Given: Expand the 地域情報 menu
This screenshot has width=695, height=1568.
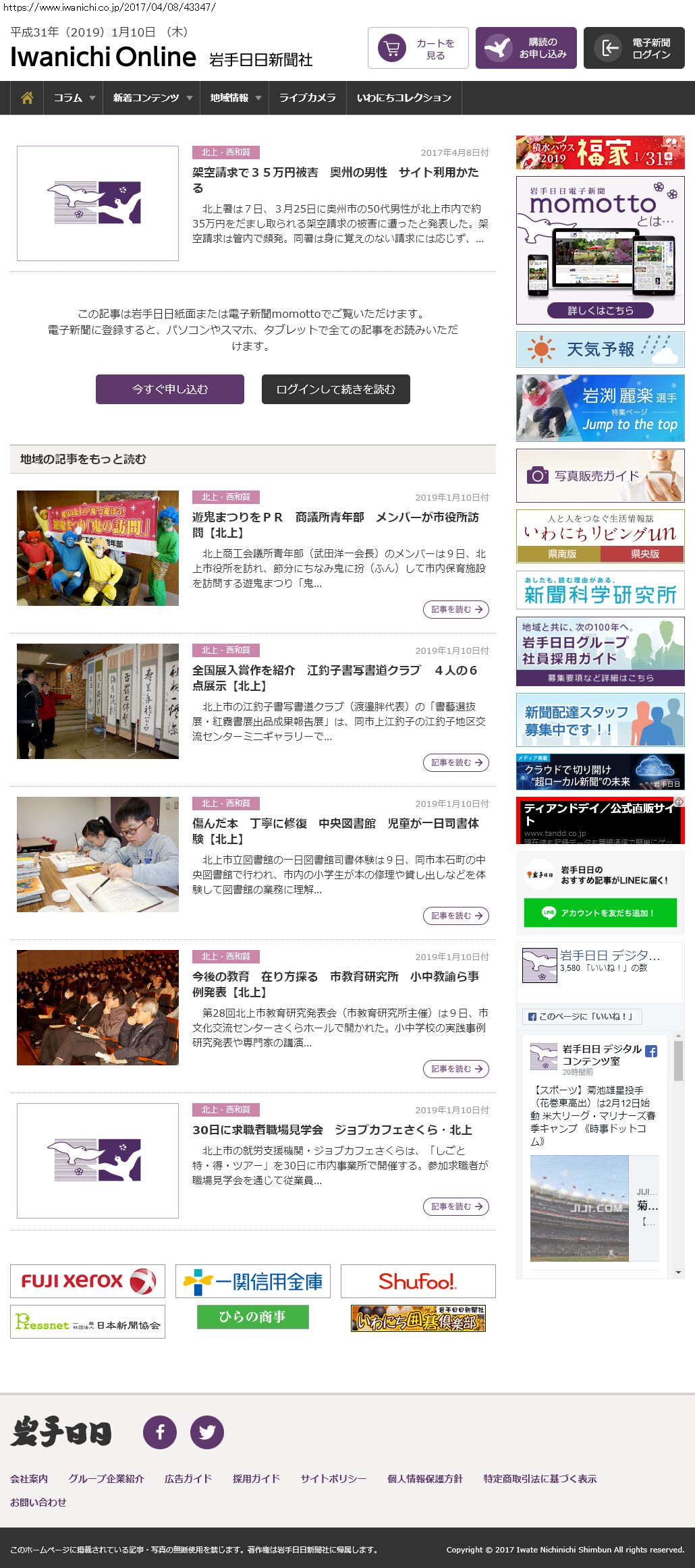Looking at the screenshot, I should point(235,98).
